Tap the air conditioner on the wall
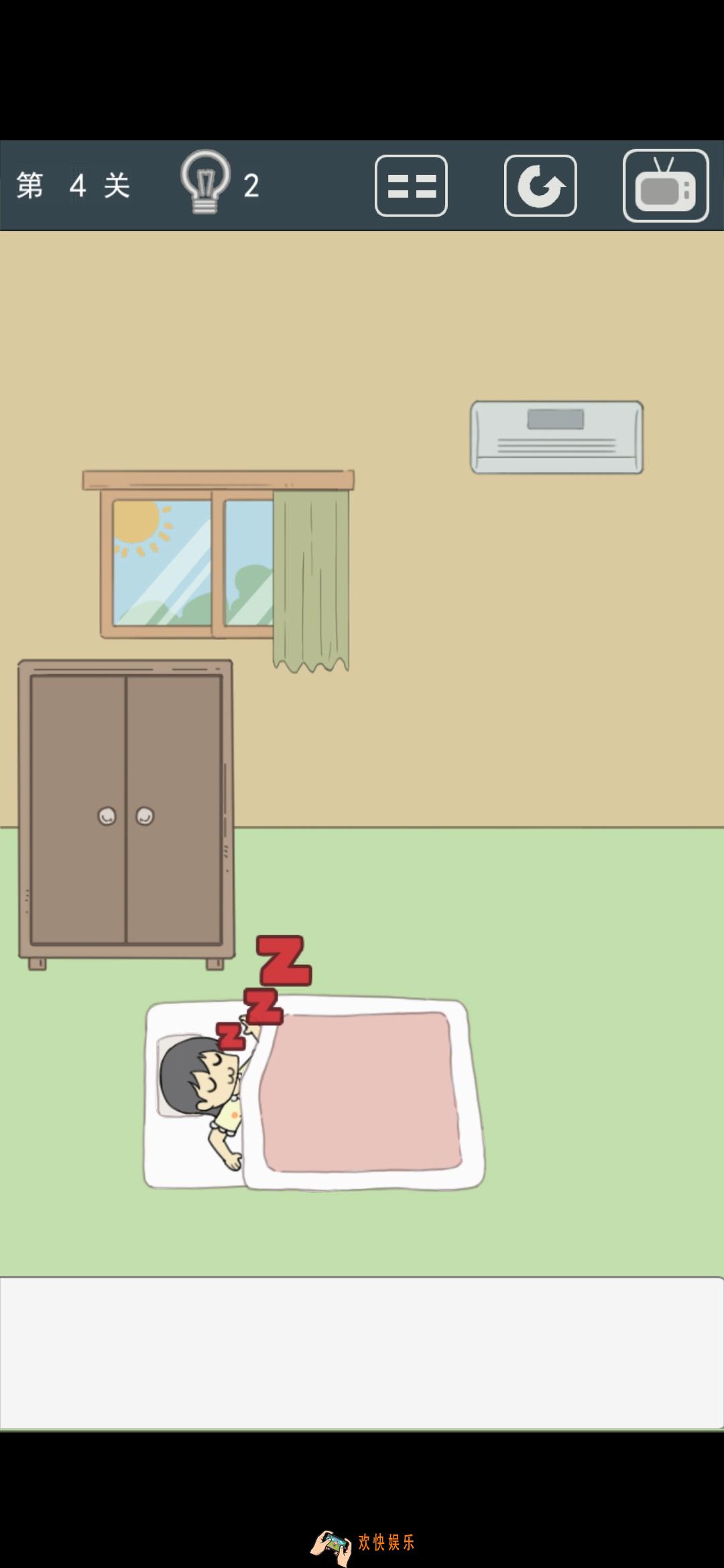The image size is (724, 1568). pos(556,438)
